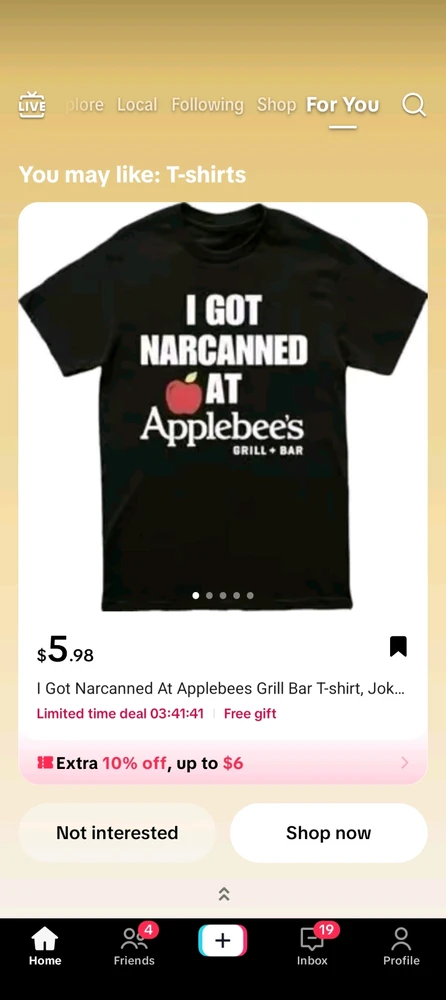This screenshot has width=446, height=1000.
Task: Tap Not interested
Action: (117, 832)
